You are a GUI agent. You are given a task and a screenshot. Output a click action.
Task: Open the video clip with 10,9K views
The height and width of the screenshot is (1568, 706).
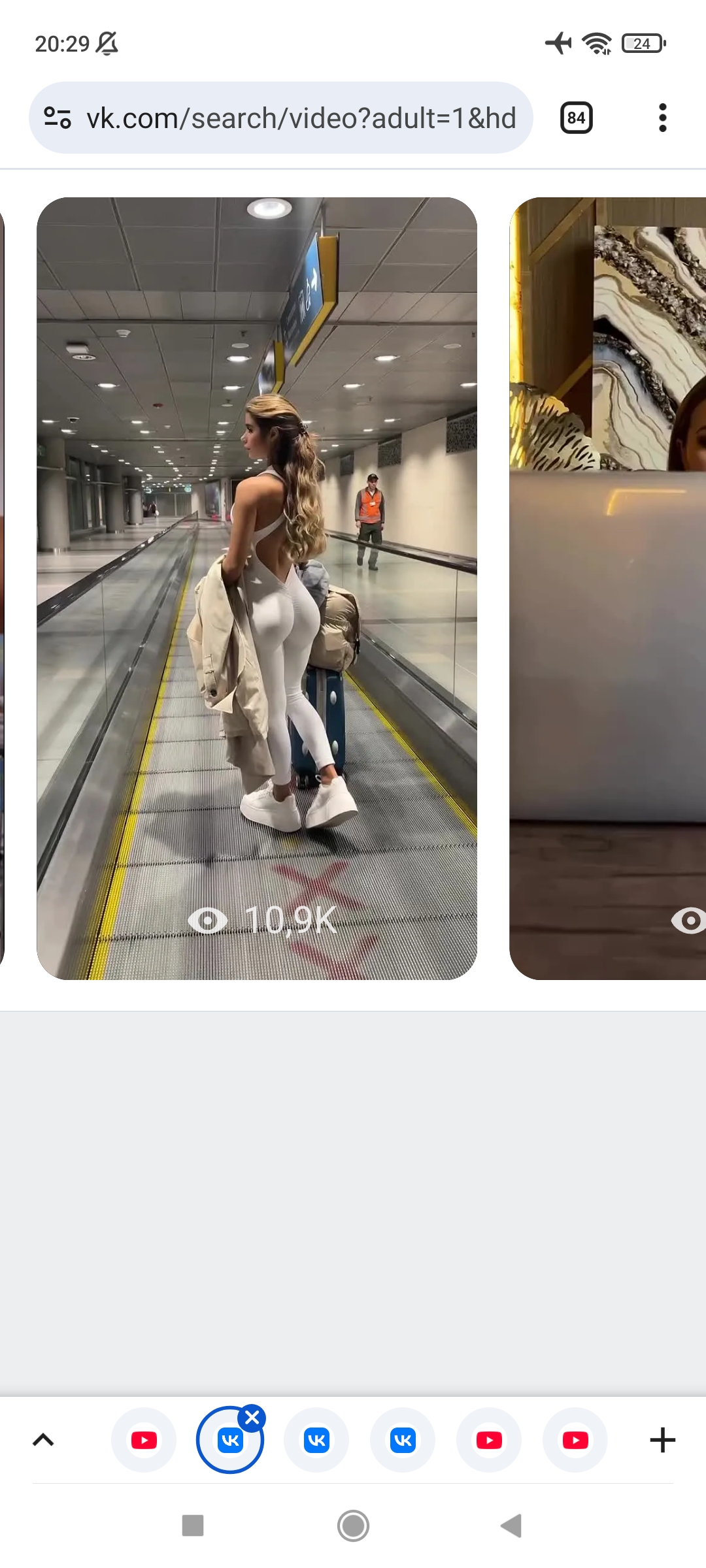click(257, 588)
